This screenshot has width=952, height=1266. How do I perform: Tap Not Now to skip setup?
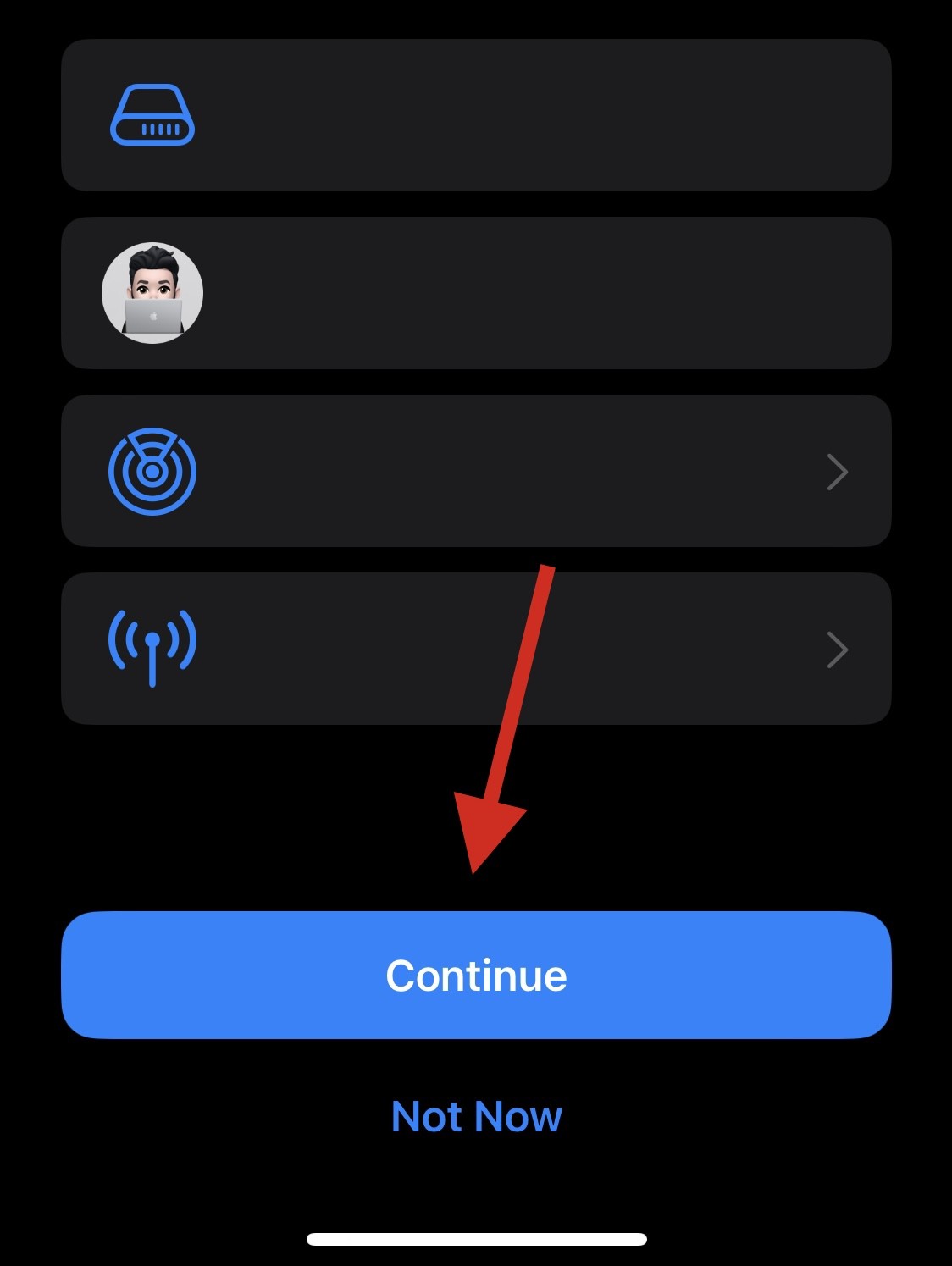(x=475, y=1117)
